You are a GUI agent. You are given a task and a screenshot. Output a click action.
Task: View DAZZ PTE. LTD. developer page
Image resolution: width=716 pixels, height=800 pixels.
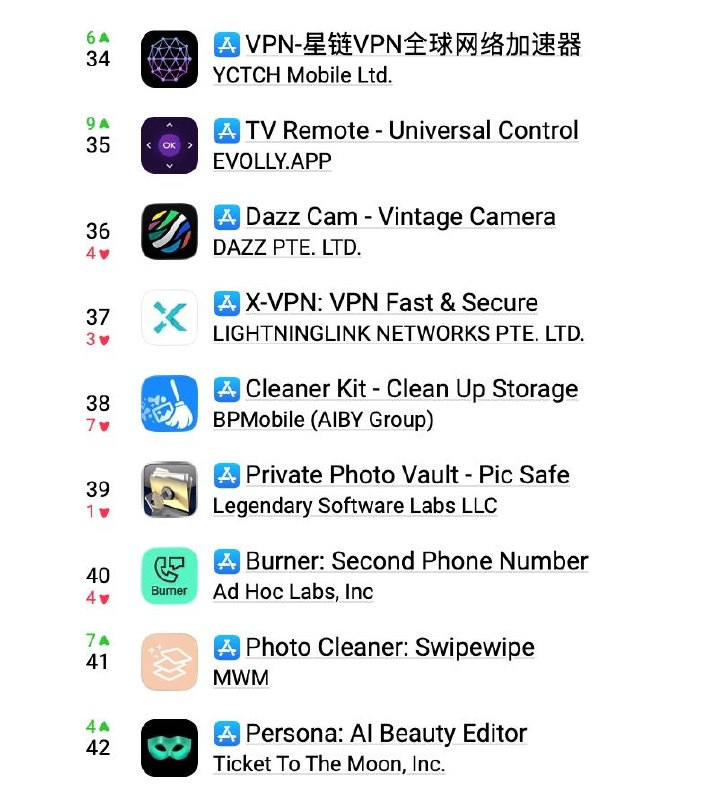287,247
